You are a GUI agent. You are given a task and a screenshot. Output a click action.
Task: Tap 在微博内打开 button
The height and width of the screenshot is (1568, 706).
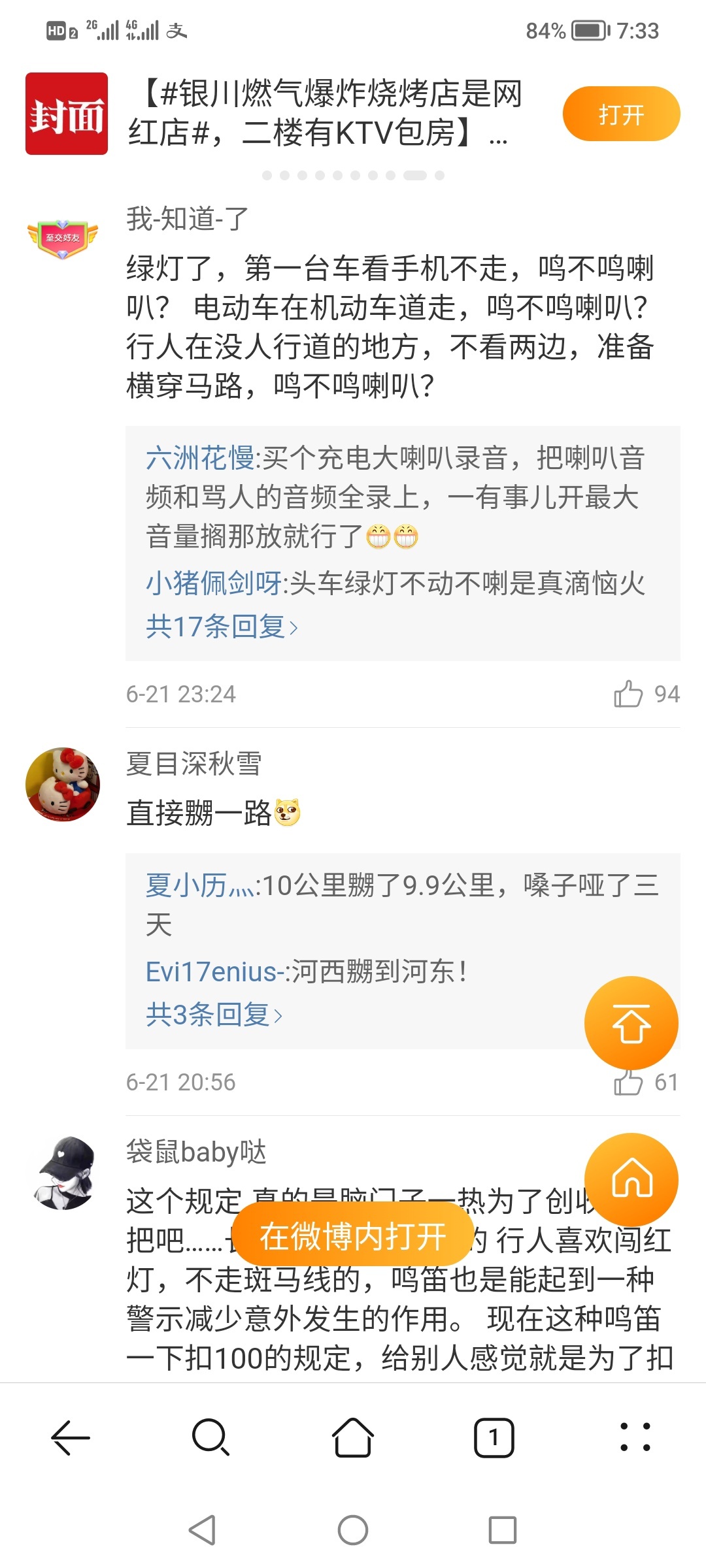[x=353, y=1236]
